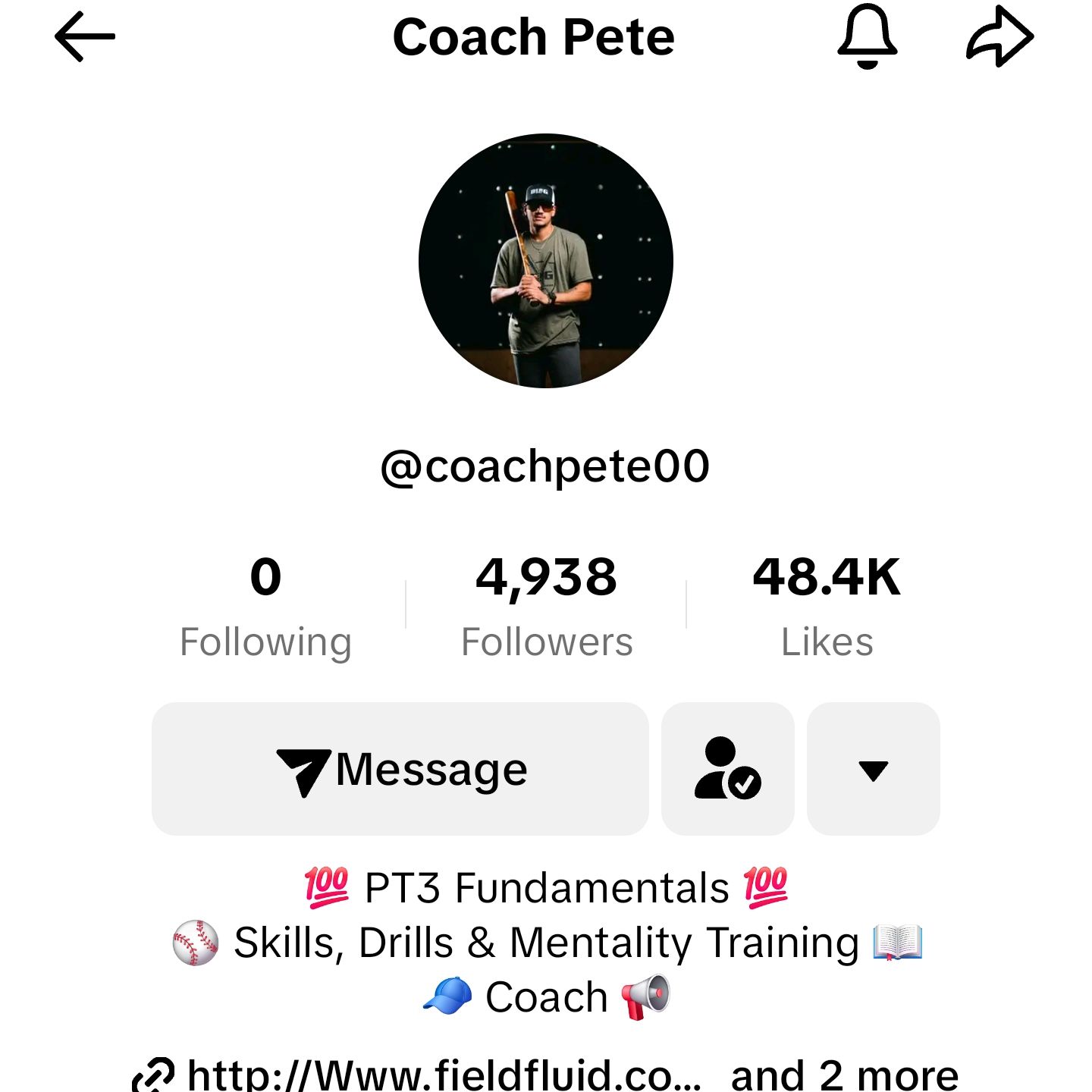This screenshot has width=1092, height=1092.
Task: Open the notifications bell for Coach Pete
Action: click(867, 36)
